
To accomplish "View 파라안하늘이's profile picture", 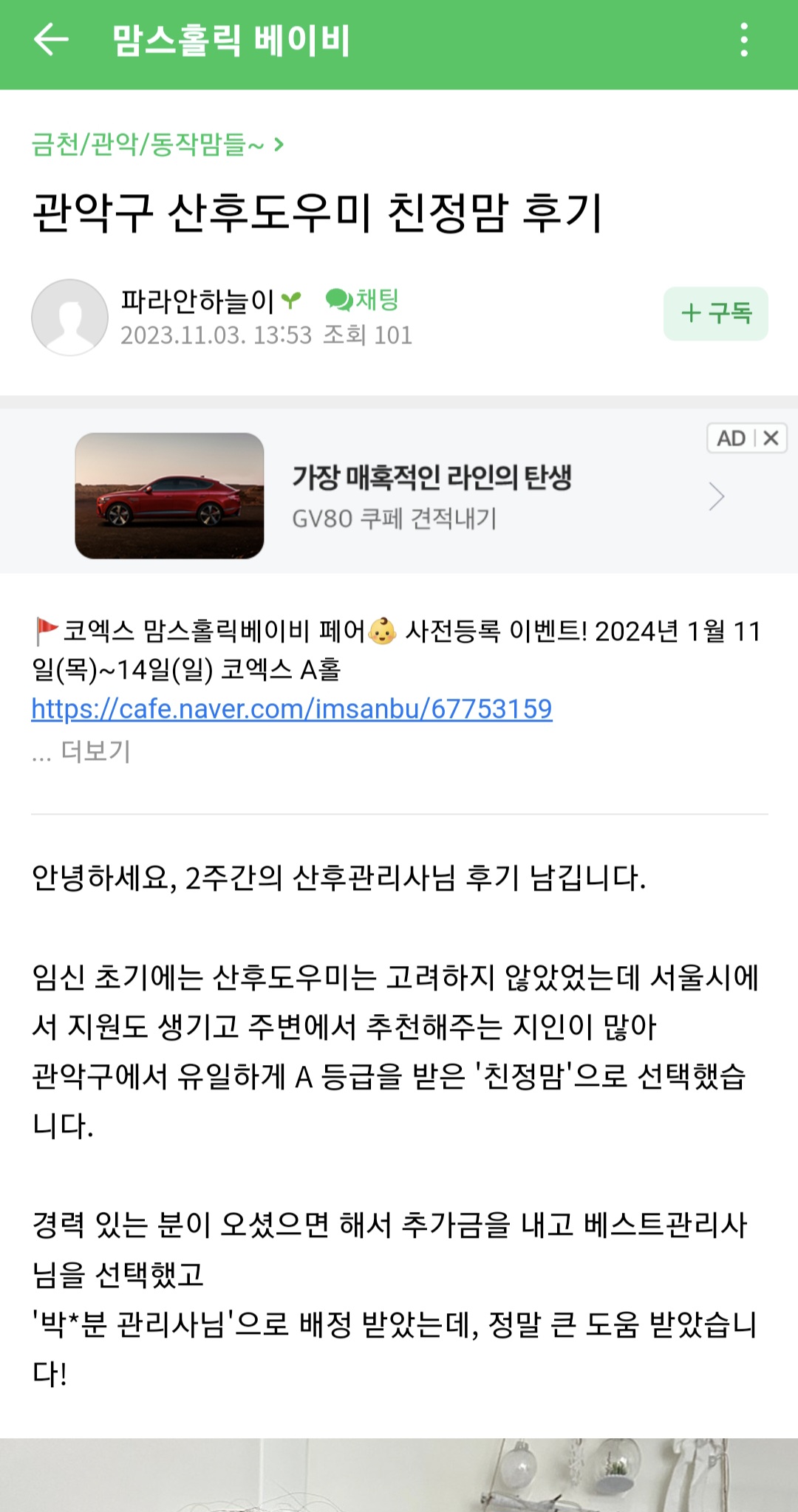I will pos(69,317).
